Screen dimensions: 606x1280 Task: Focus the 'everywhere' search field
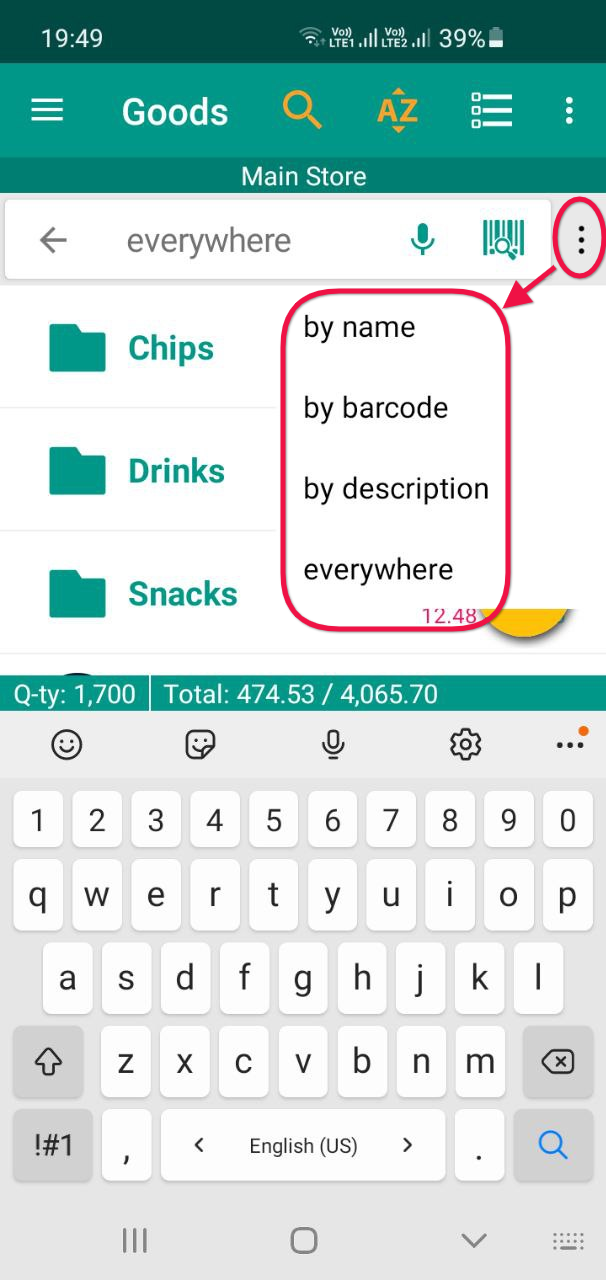(240, 240)
